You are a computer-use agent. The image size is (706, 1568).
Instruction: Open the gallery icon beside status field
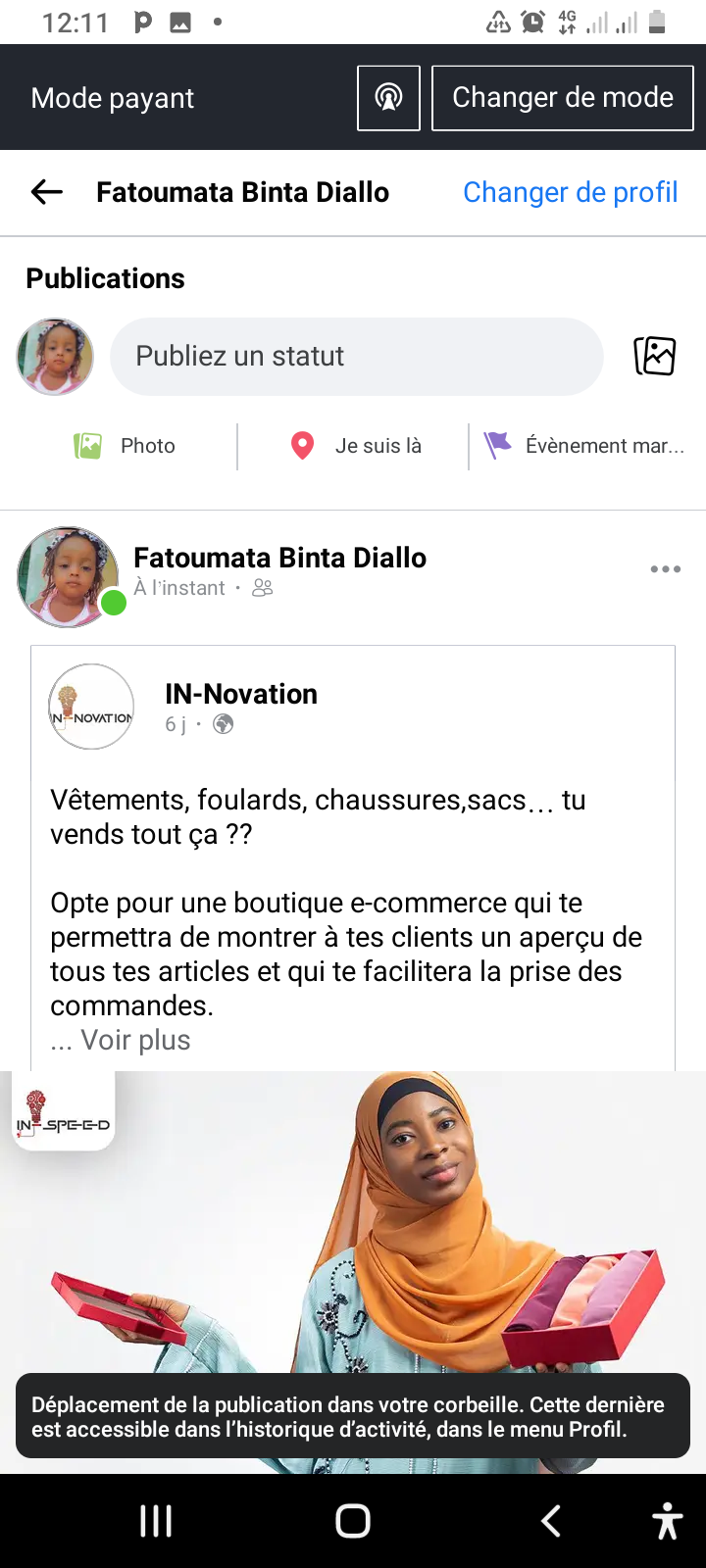pyautogui.click(x=654, y=356)
